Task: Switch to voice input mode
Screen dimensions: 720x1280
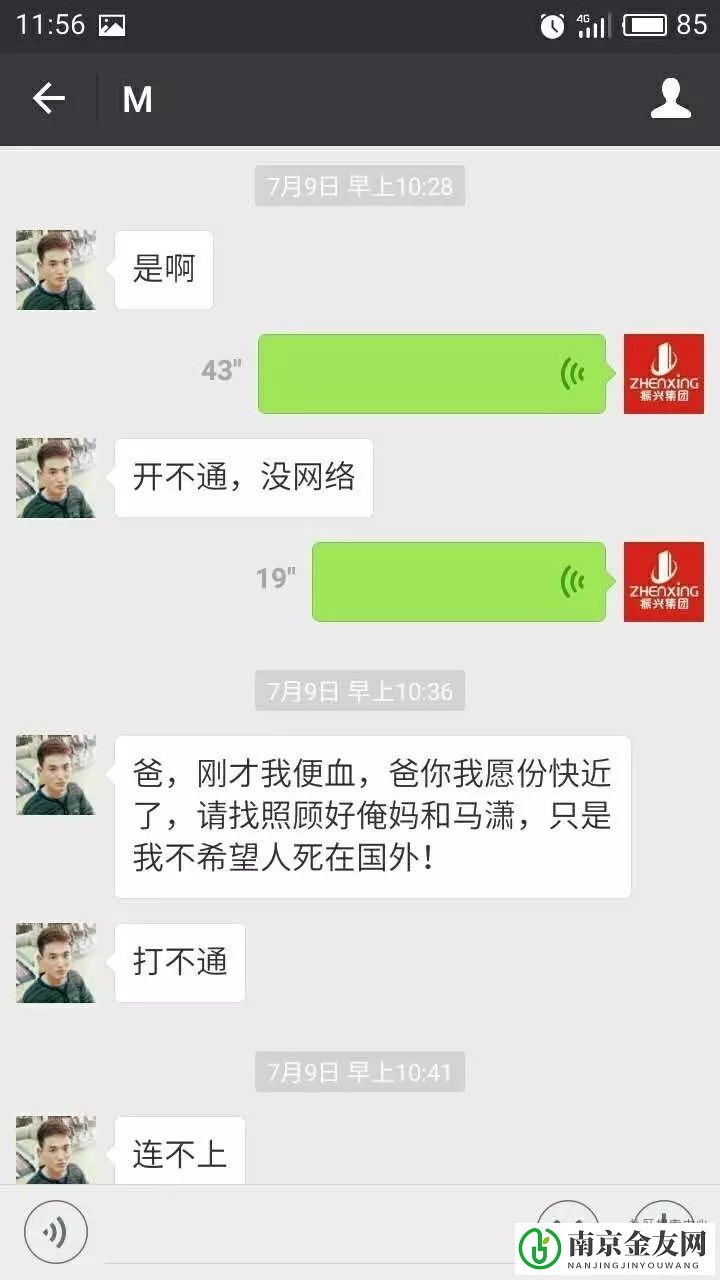Action: [56, 1231]
